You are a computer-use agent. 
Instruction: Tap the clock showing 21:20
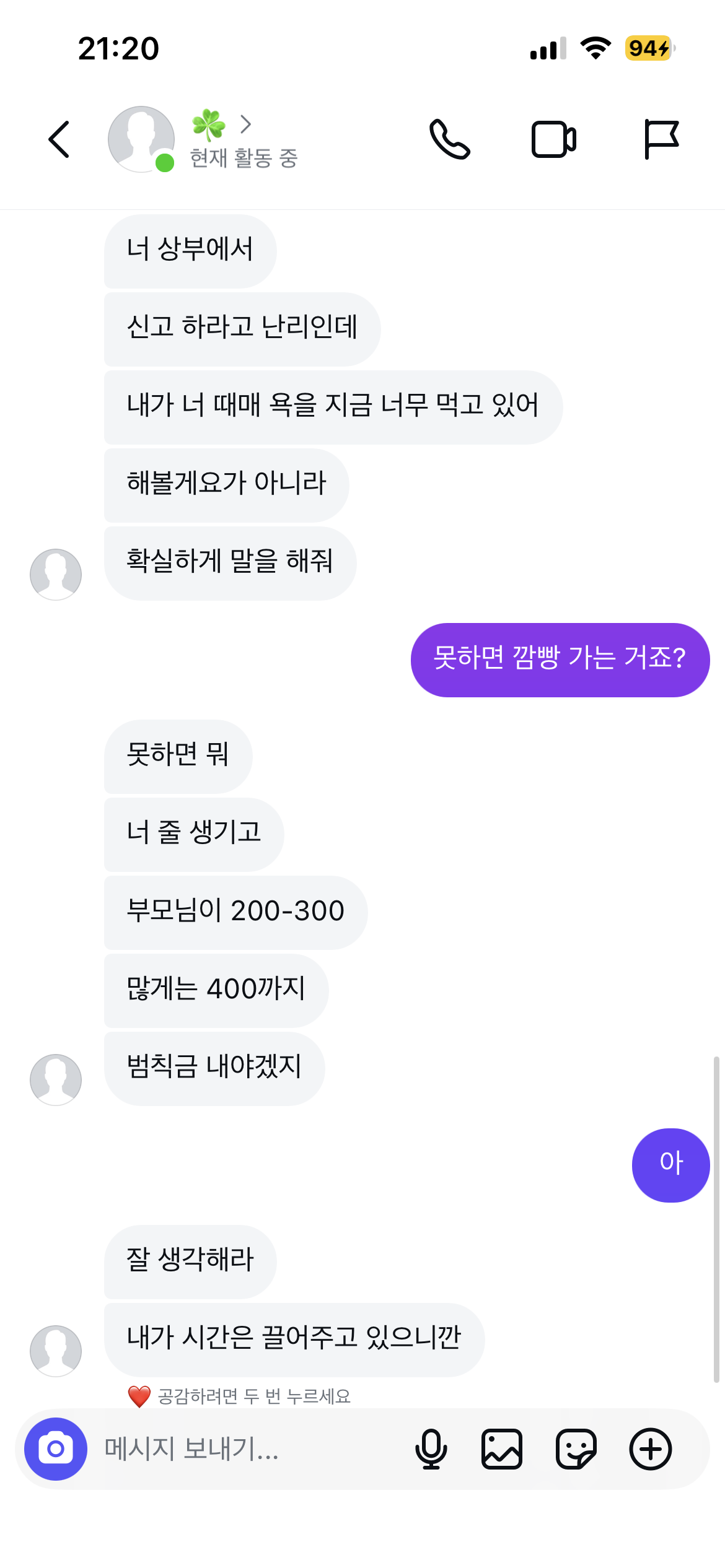[x=118, y=48]
